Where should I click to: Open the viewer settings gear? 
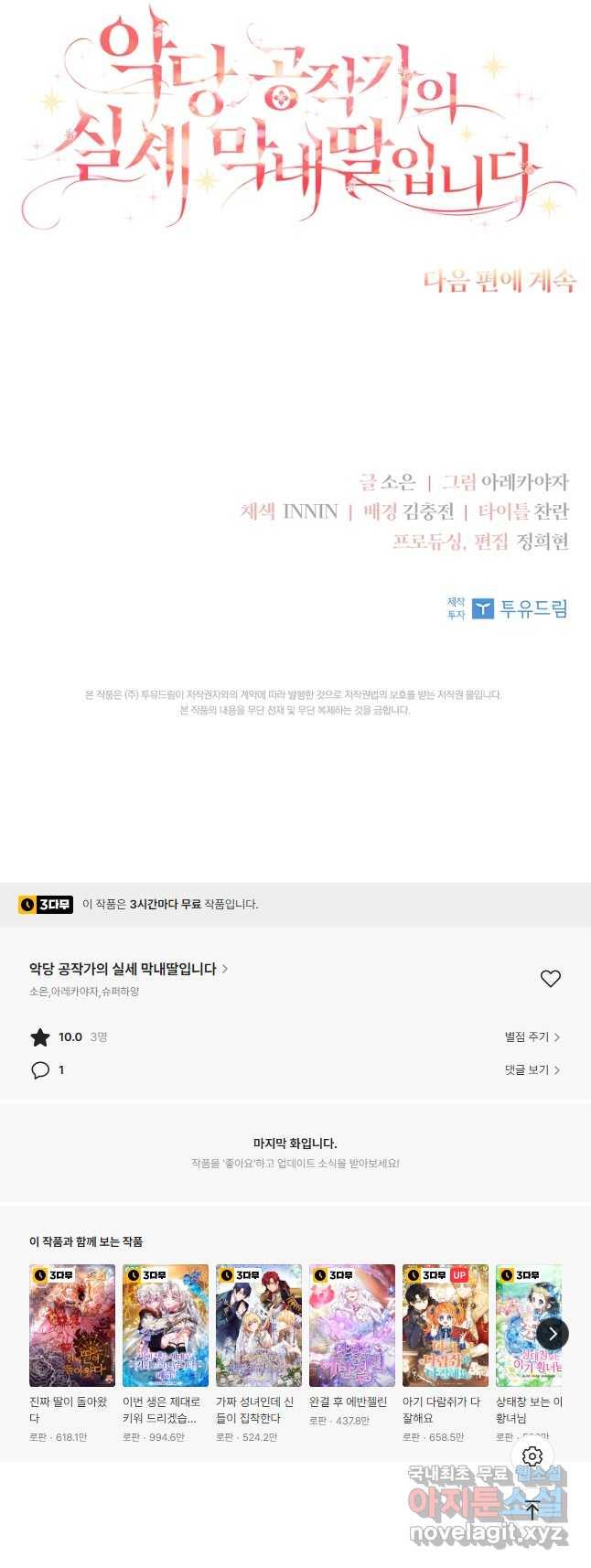(x=532, y=1455)
